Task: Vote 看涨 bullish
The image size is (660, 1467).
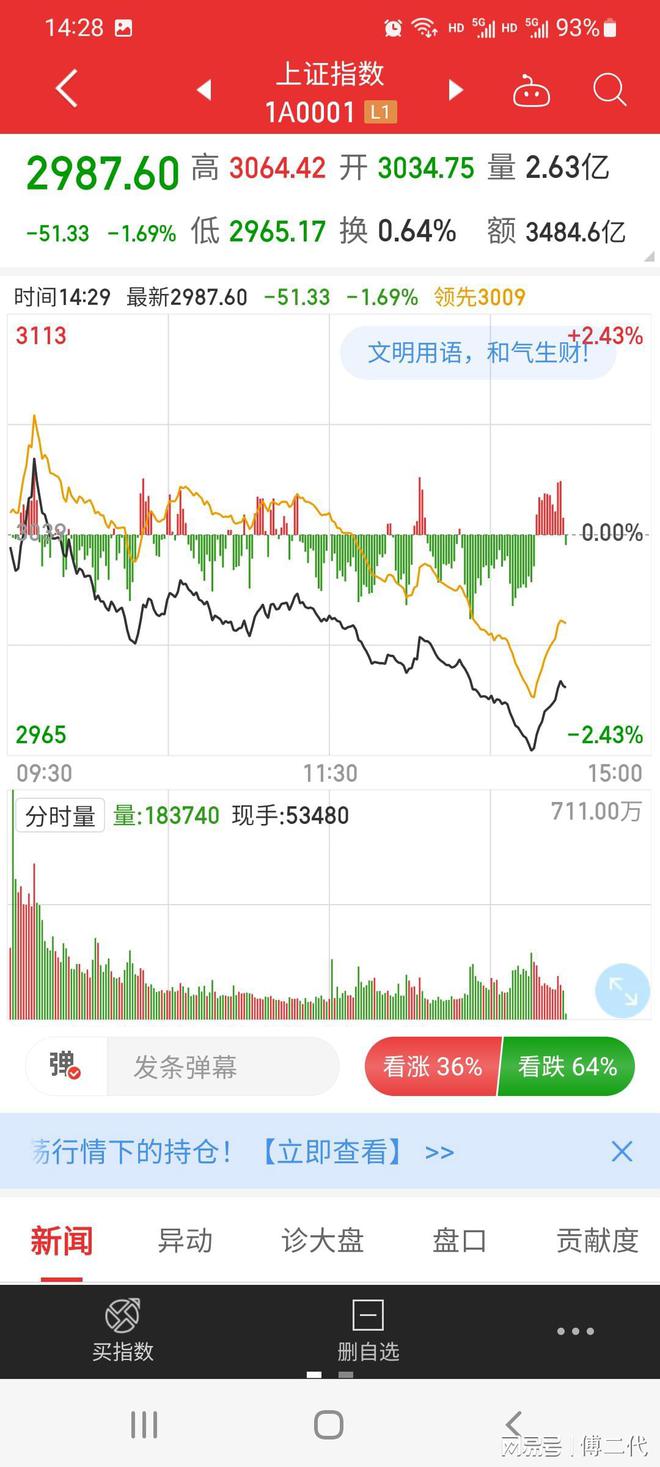Action: tap(432, 1067)
